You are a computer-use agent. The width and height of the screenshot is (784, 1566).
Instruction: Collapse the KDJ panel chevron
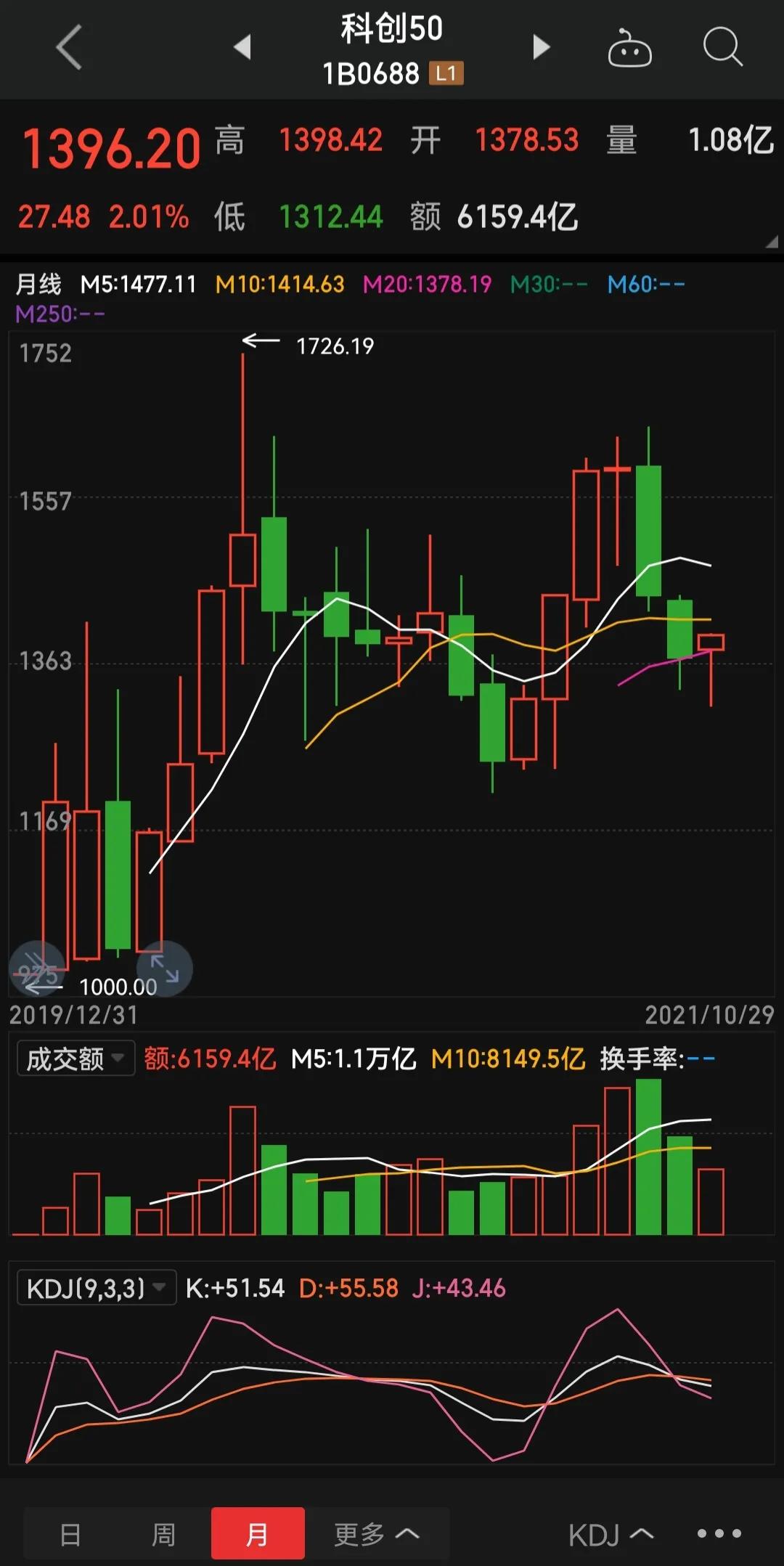click(612, 1533)
